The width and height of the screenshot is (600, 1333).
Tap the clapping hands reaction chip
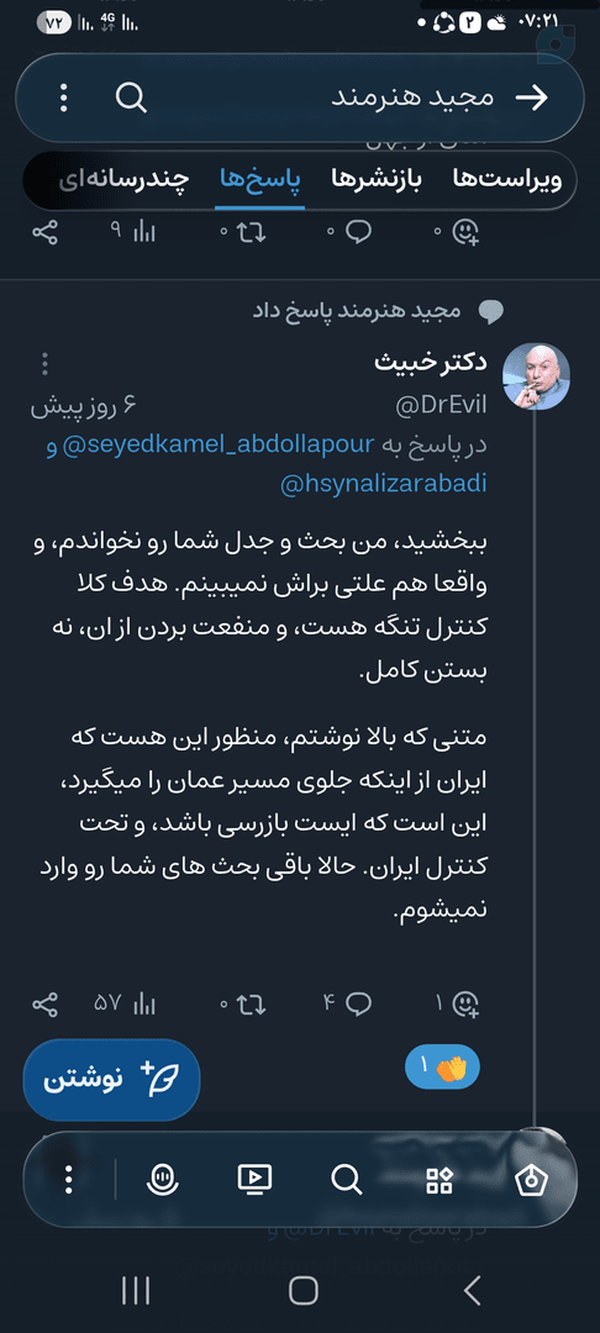(x=442, y=1068)
